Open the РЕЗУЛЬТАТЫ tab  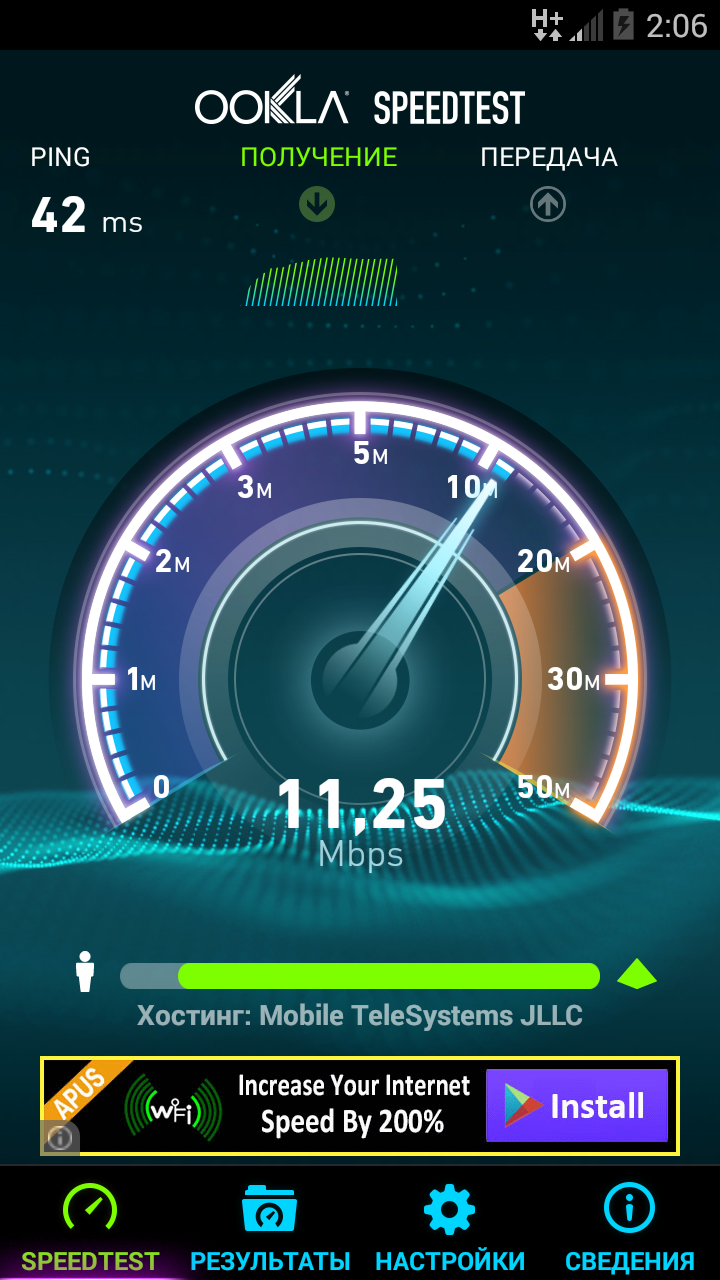[270, 1225]
